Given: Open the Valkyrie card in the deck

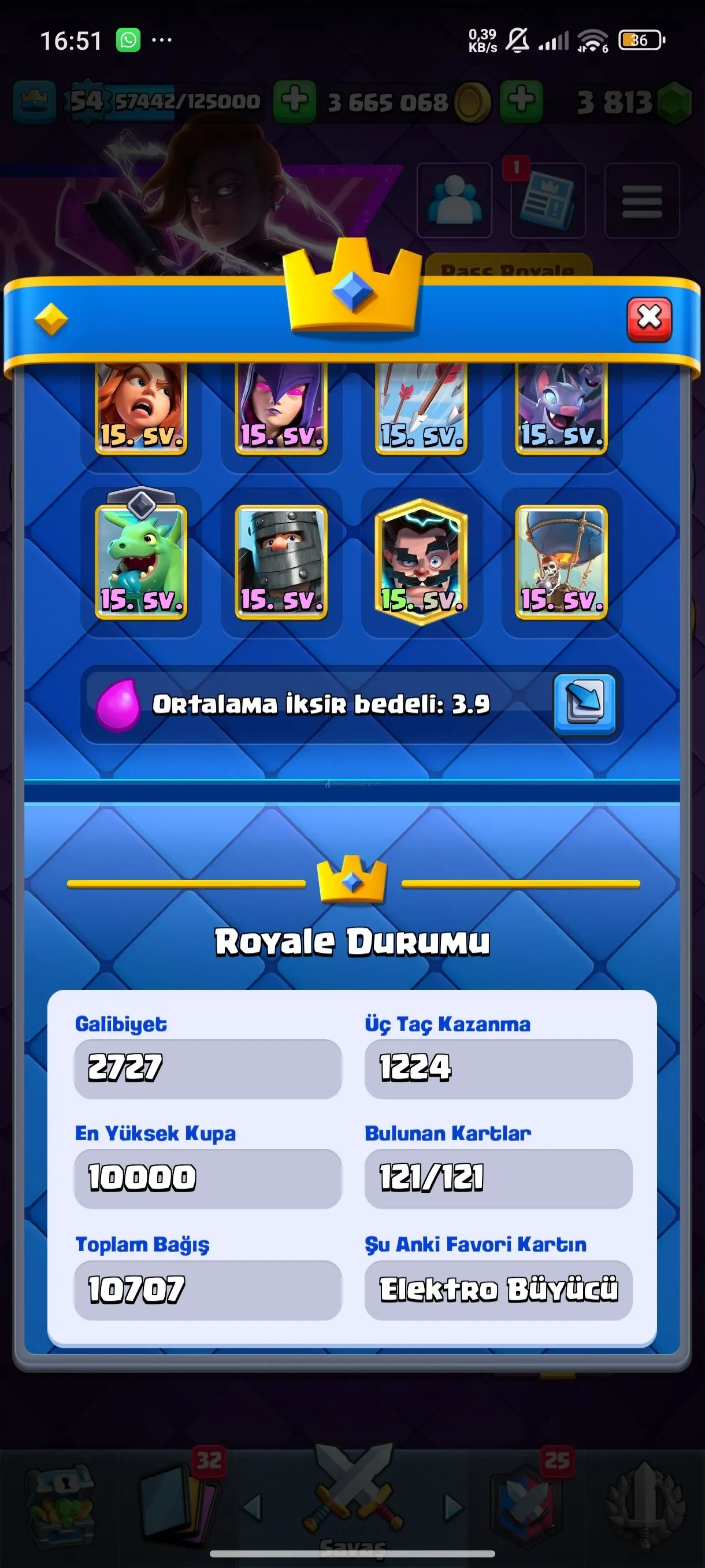Looking at the screenshot, I should pyautogui.click(x=141, y=408).
